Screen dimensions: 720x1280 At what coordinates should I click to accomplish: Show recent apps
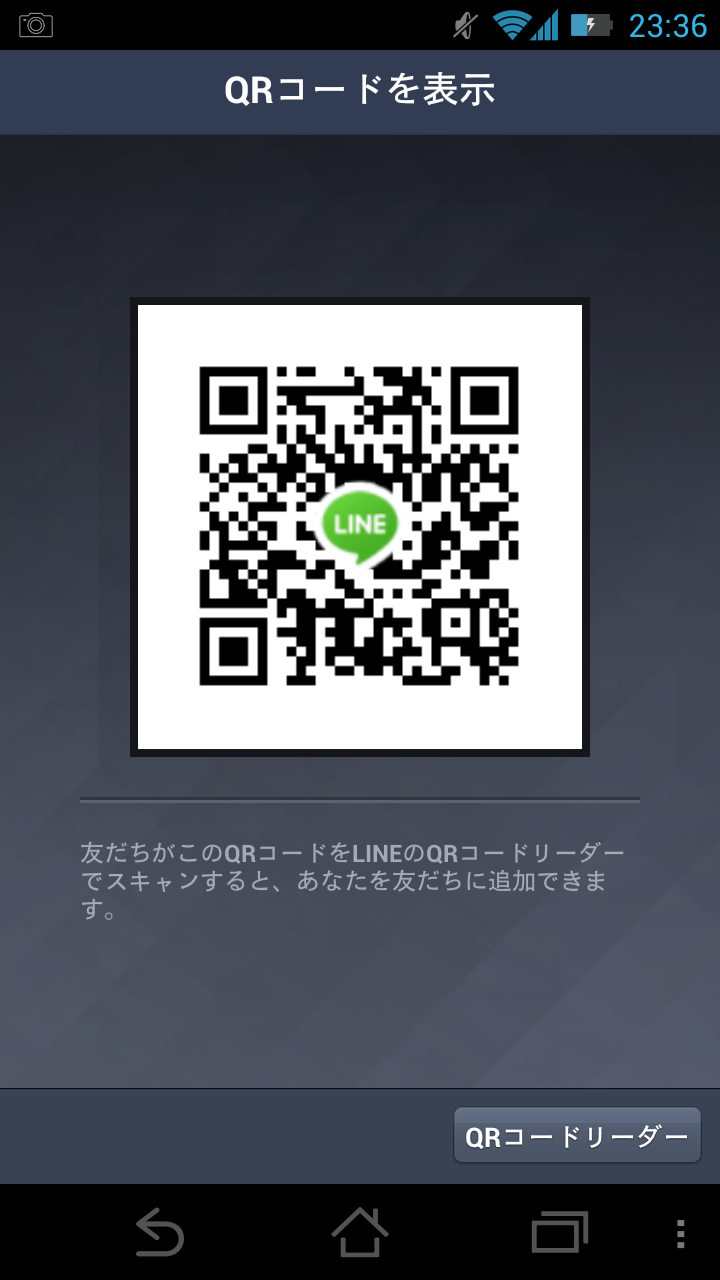tap(559, 1232)
